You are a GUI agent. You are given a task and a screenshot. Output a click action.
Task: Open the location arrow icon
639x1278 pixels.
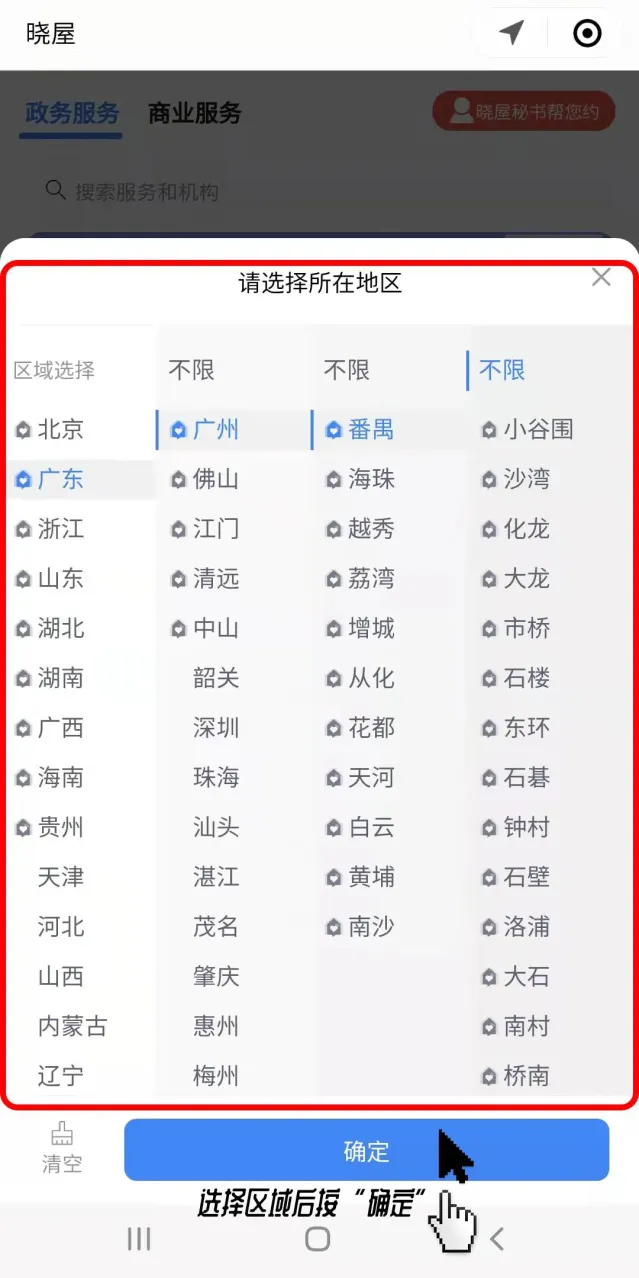tap(511, 33)
